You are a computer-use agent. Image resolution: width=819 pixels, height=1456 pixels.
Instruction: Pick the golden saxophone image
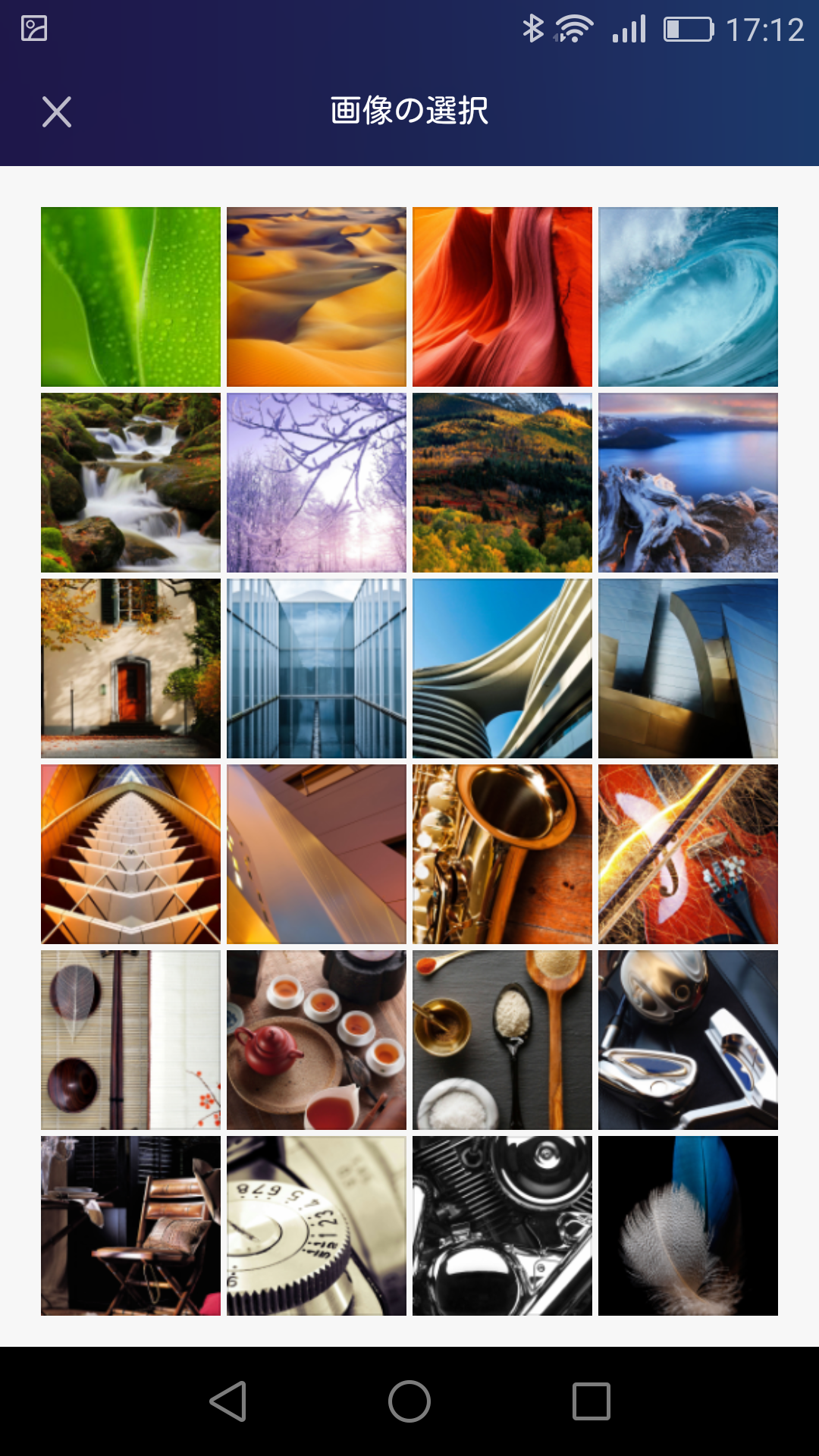(x=502, y=854)
